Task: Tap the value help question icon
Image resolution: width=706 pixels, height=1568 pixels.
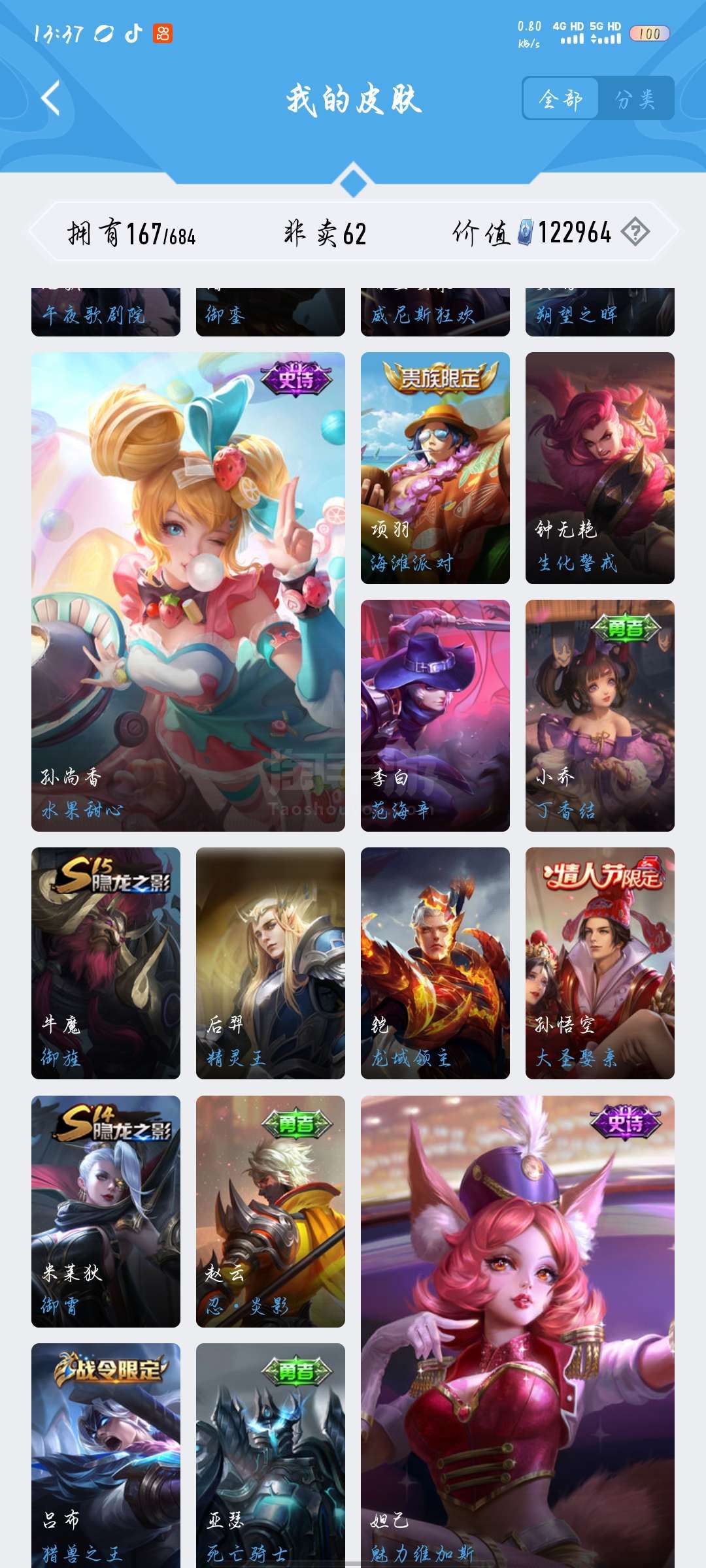Action: pos(635,231)
